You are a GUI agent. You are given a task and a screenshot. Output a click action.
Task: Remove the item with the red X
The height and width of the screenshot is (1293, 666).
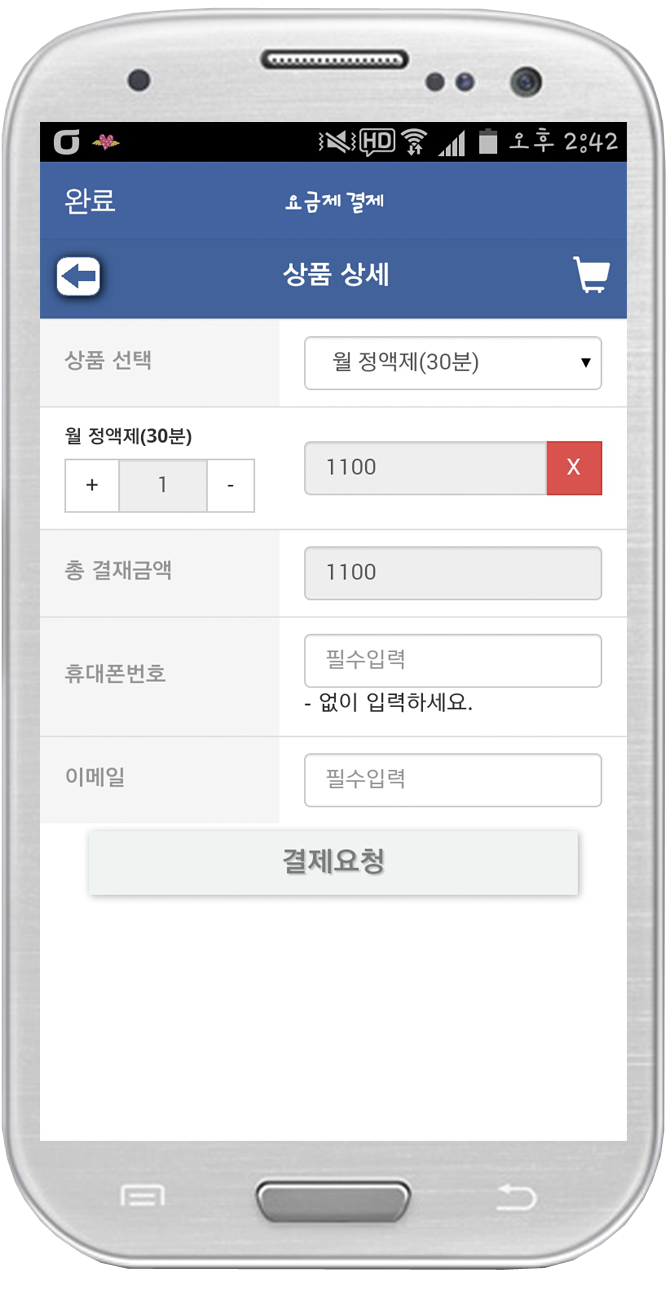pyautogui.click(x=574, y=468)
